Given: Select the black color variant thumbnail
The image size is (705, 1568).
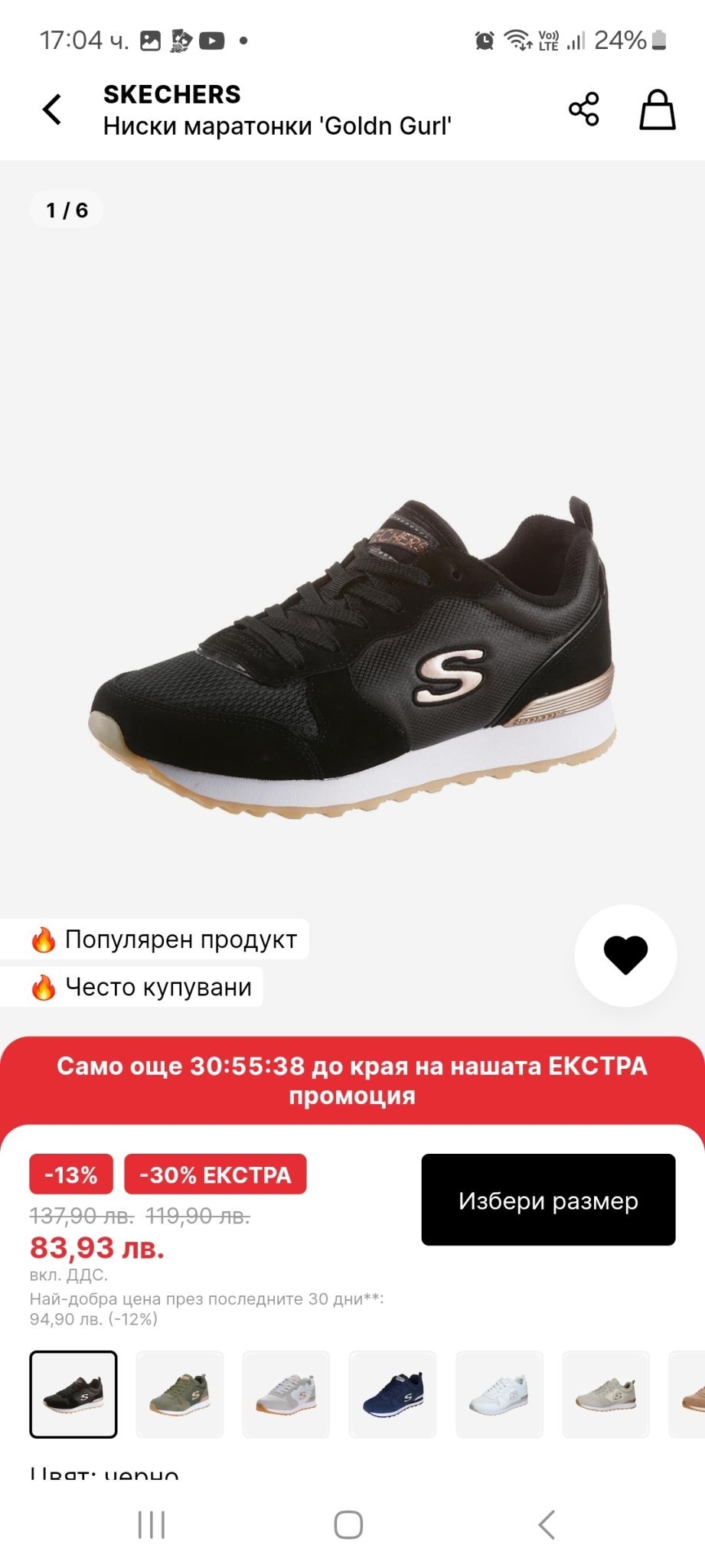Looking at the screenshot, I should coord(73,1394).
